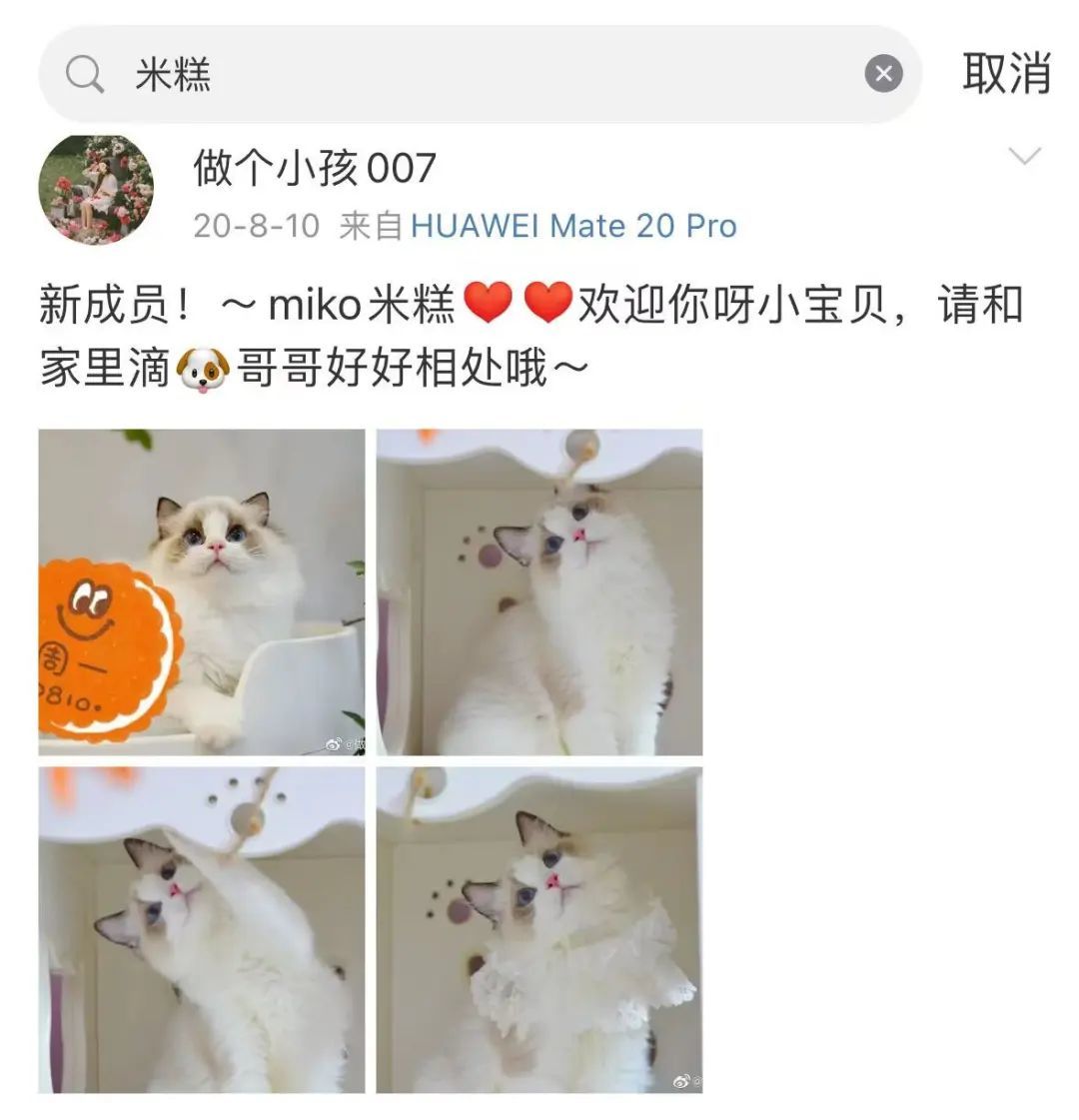
Task: Open HUAWEI Mate 20 Pro source link
Action: click(x=573, y=226)
